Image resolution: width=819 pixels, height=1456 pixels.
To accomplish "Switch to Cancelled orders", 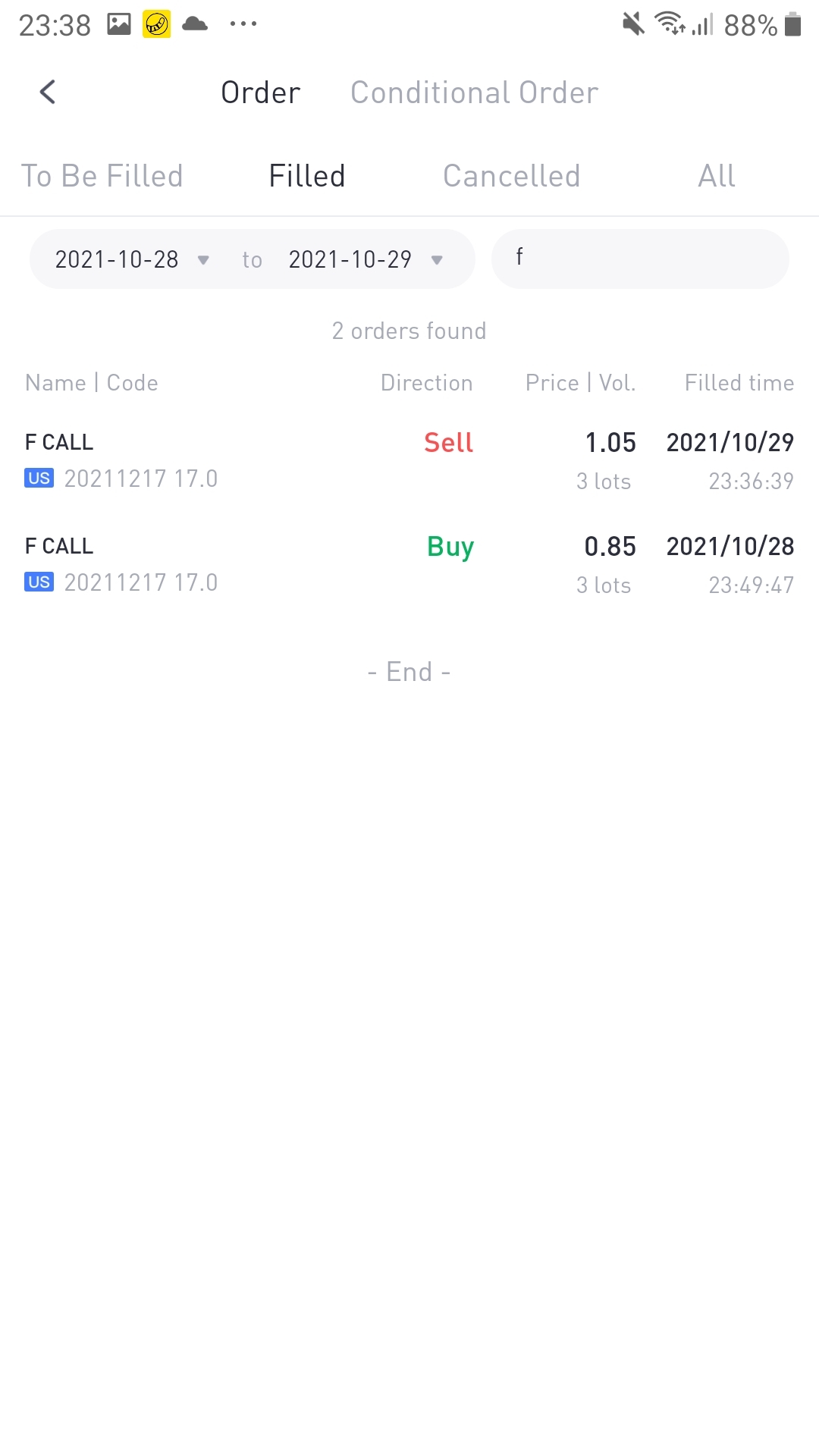I will pos(512,176).
